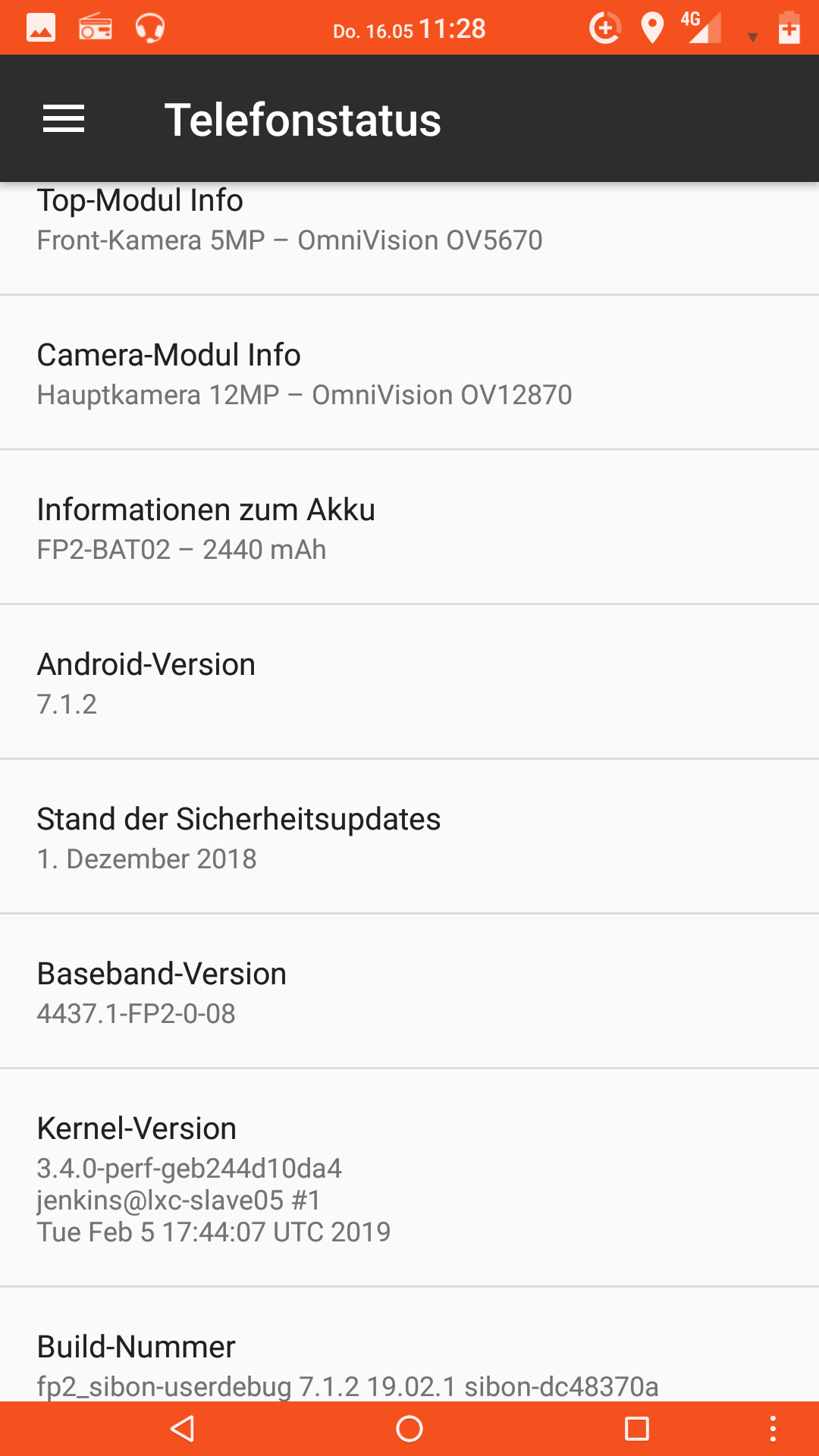Screen dimensions: 819x1456
Task: Open the navigation drawer menu
Action: [x=64, y=118]
